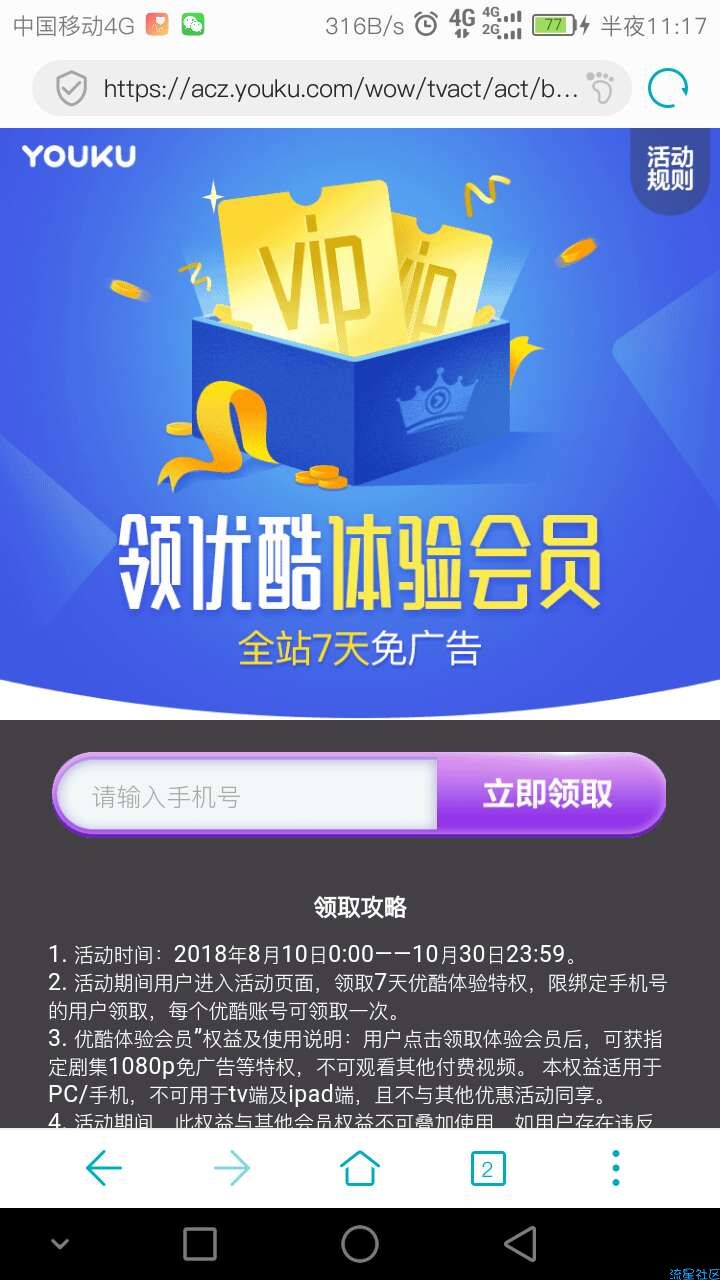Viewport: 720px width, 1280px height.
Task: Tap the footprint icon in address bar
Action: tap(601, 89)
